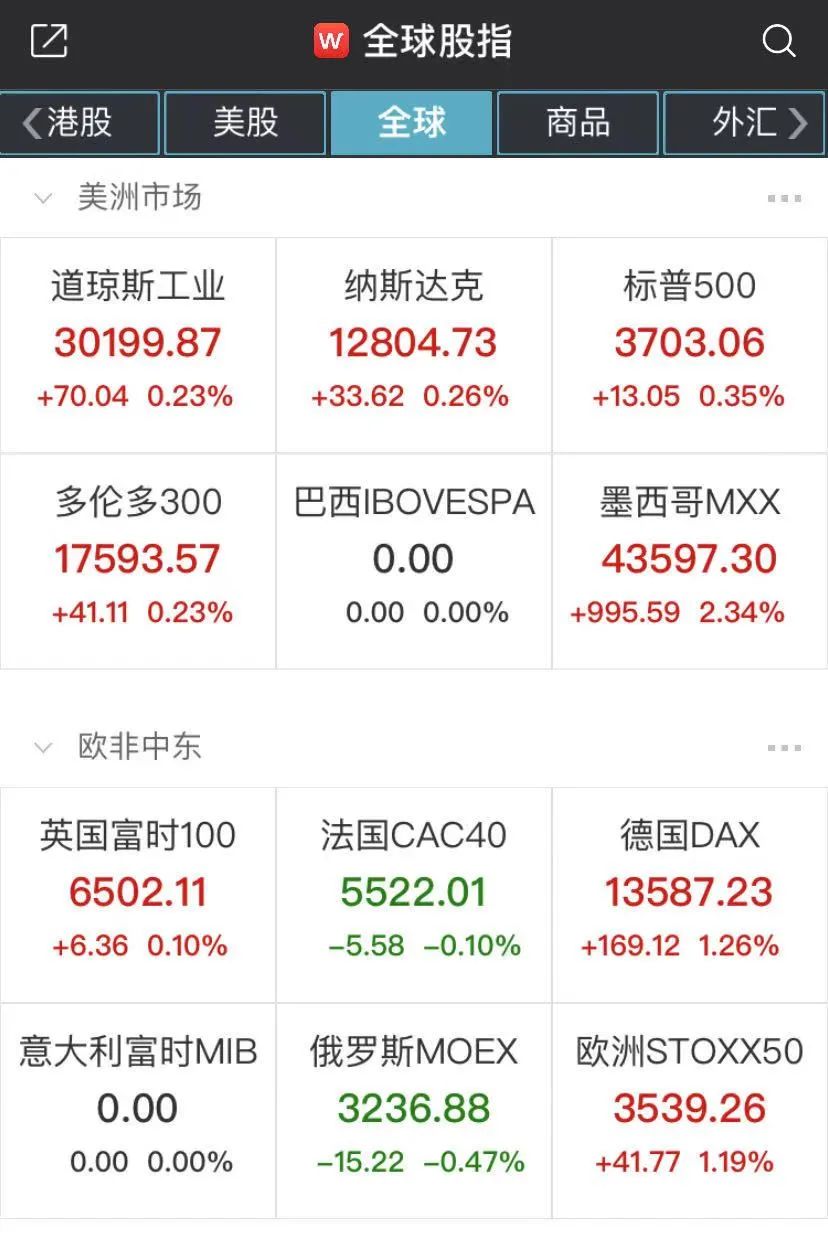
Task: Open the 道琼斯工业 index card
Action: point(138,344)
